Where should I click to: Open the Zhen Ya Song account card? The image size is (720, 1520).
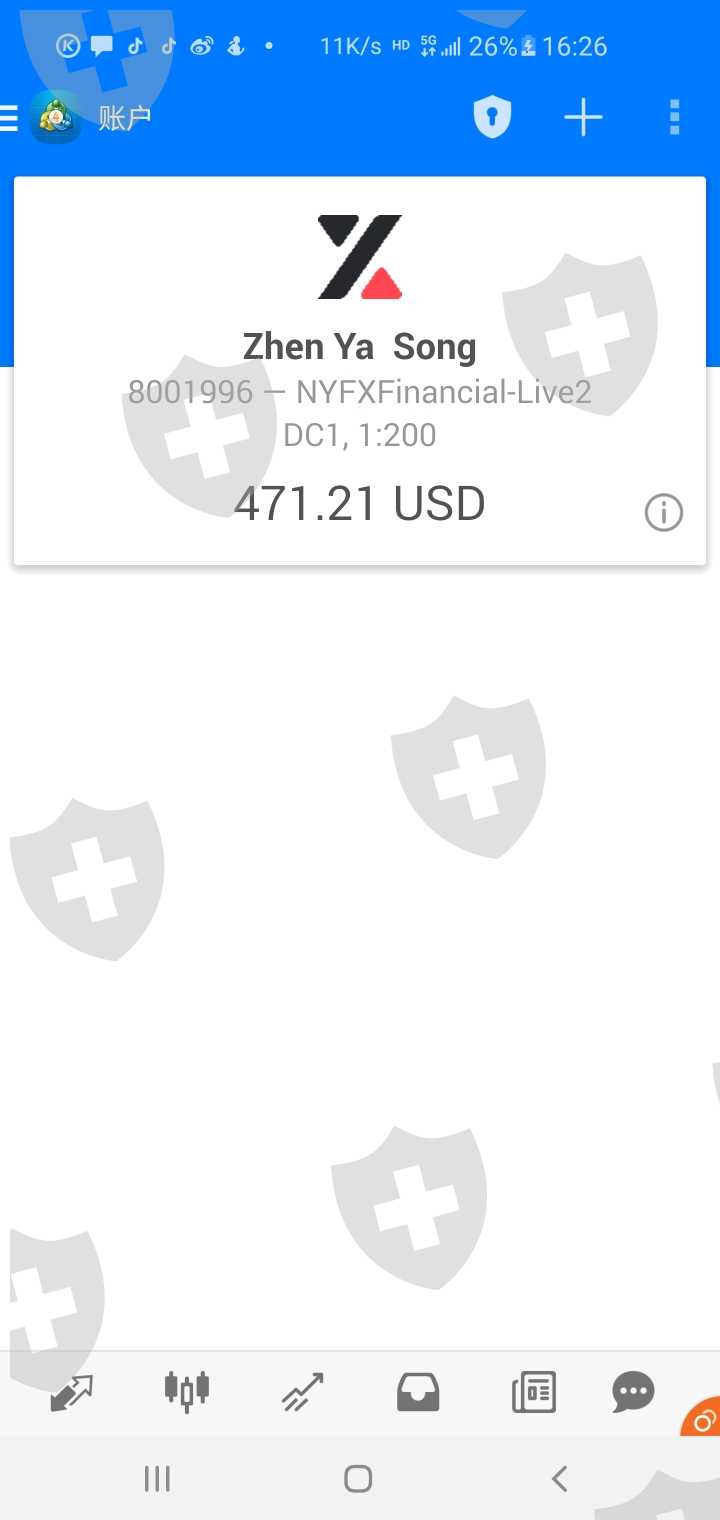coord(360,371)
